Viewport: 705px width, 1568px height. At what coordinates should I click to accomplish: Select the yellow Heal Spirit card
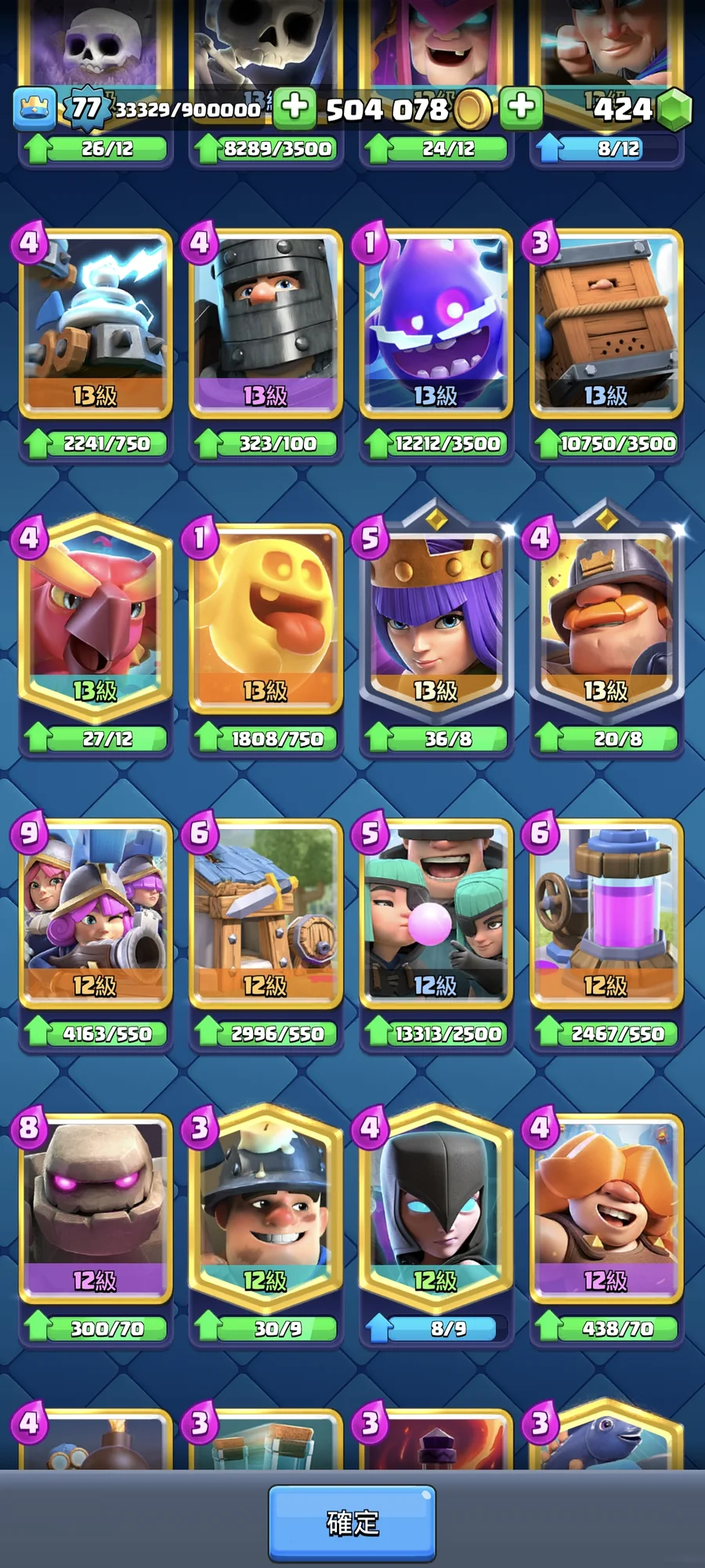tap(266, 617)
